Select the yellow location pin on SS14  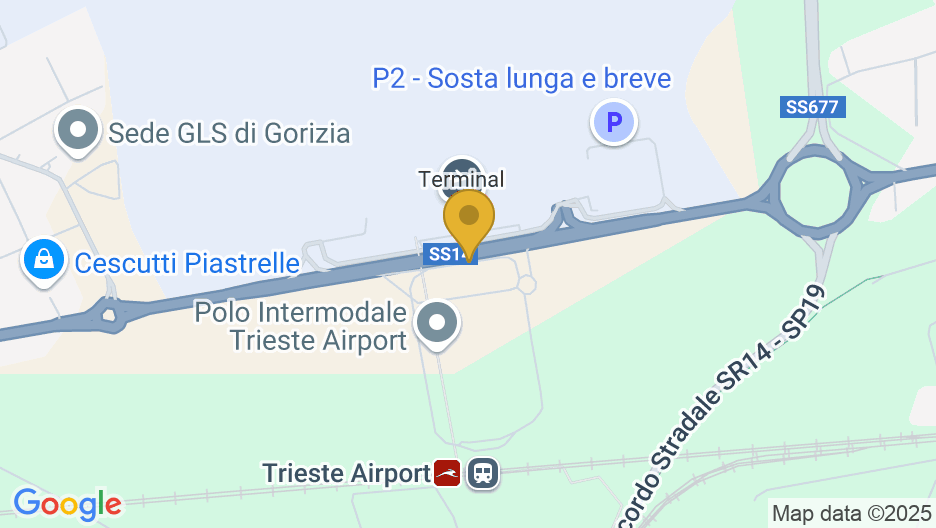click(468, 218)
